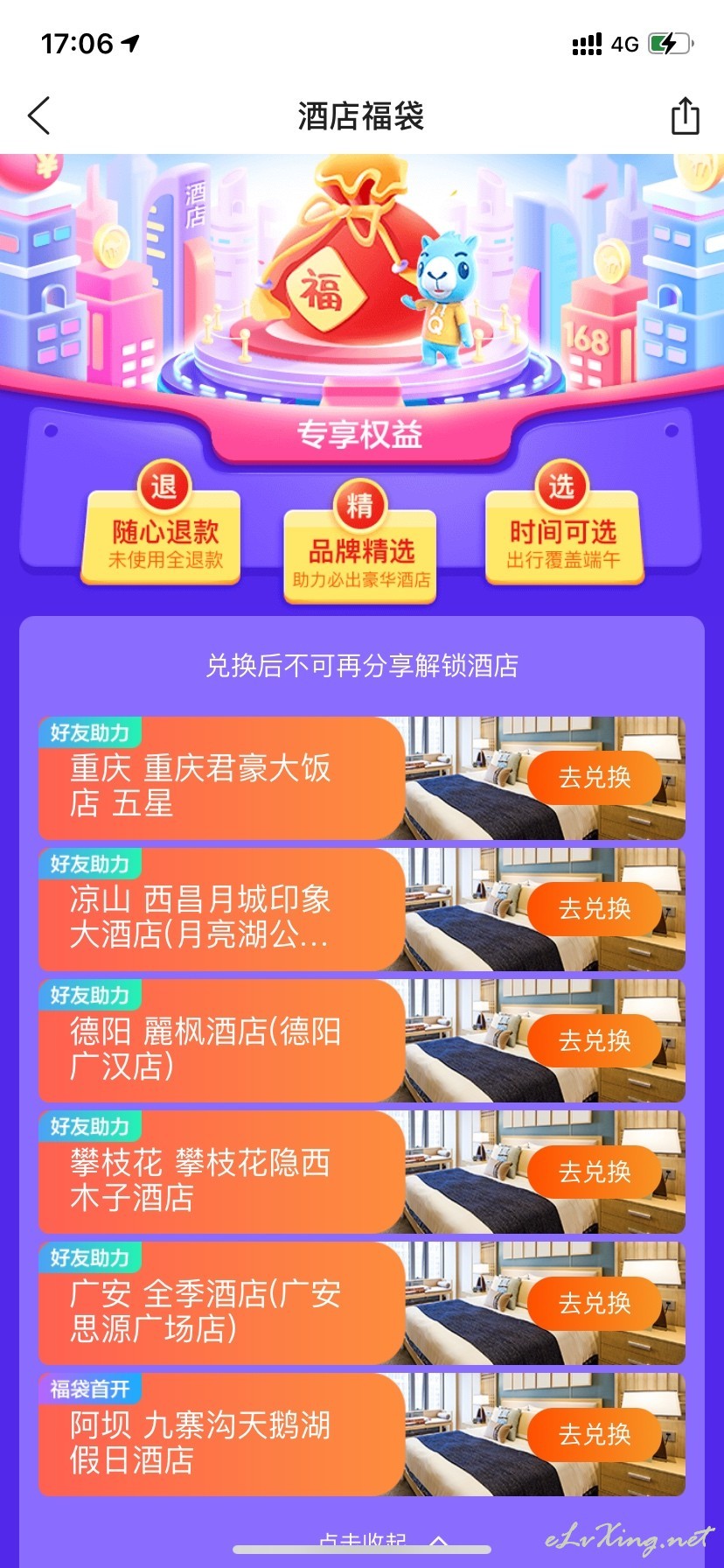Tap 去兑换 for 重庆君豪大饭店

click(595, 777)
